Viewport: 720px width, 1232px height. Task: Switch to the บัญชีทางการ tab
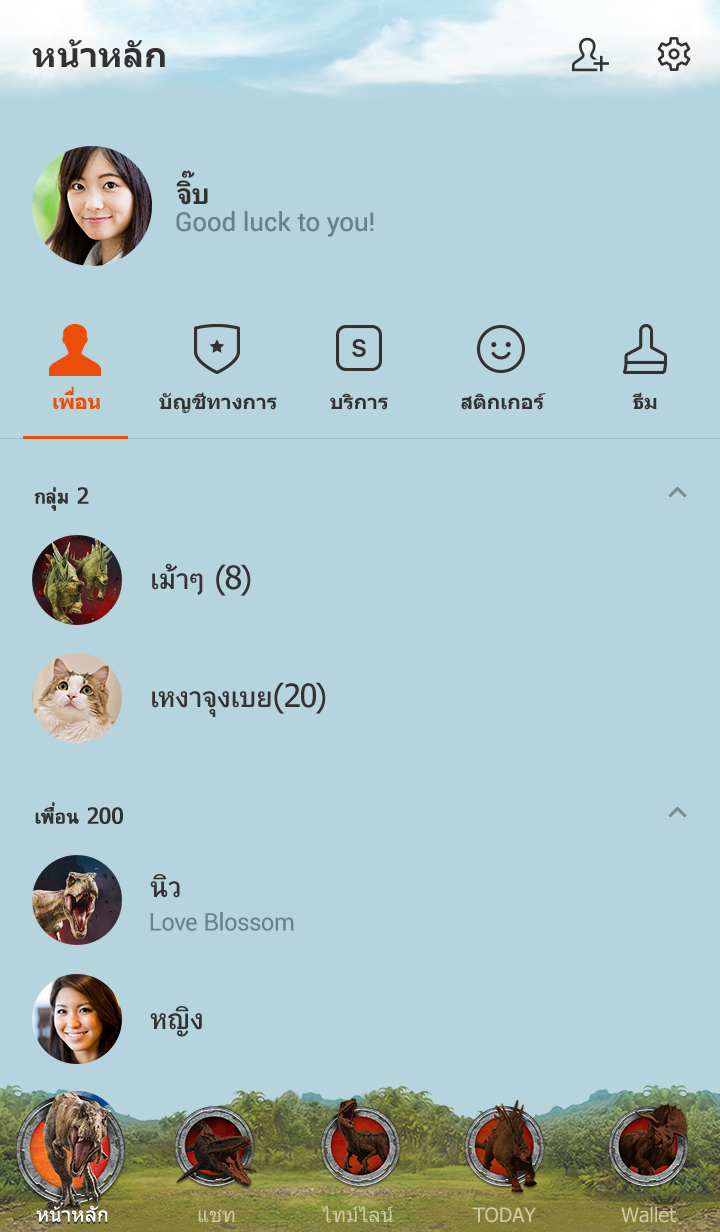(x=217, y=368)
